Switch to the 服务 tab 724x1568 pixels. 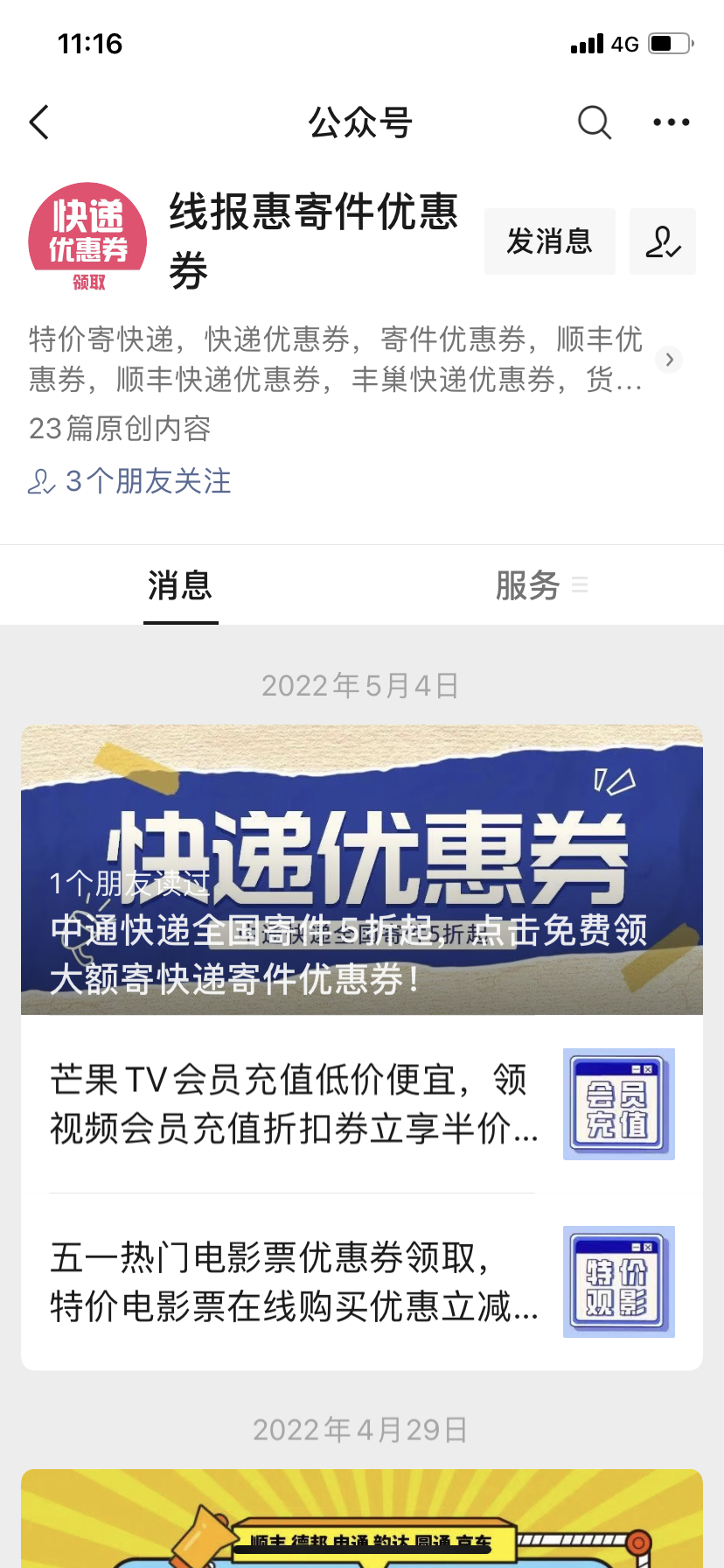(x=528, y=585)
